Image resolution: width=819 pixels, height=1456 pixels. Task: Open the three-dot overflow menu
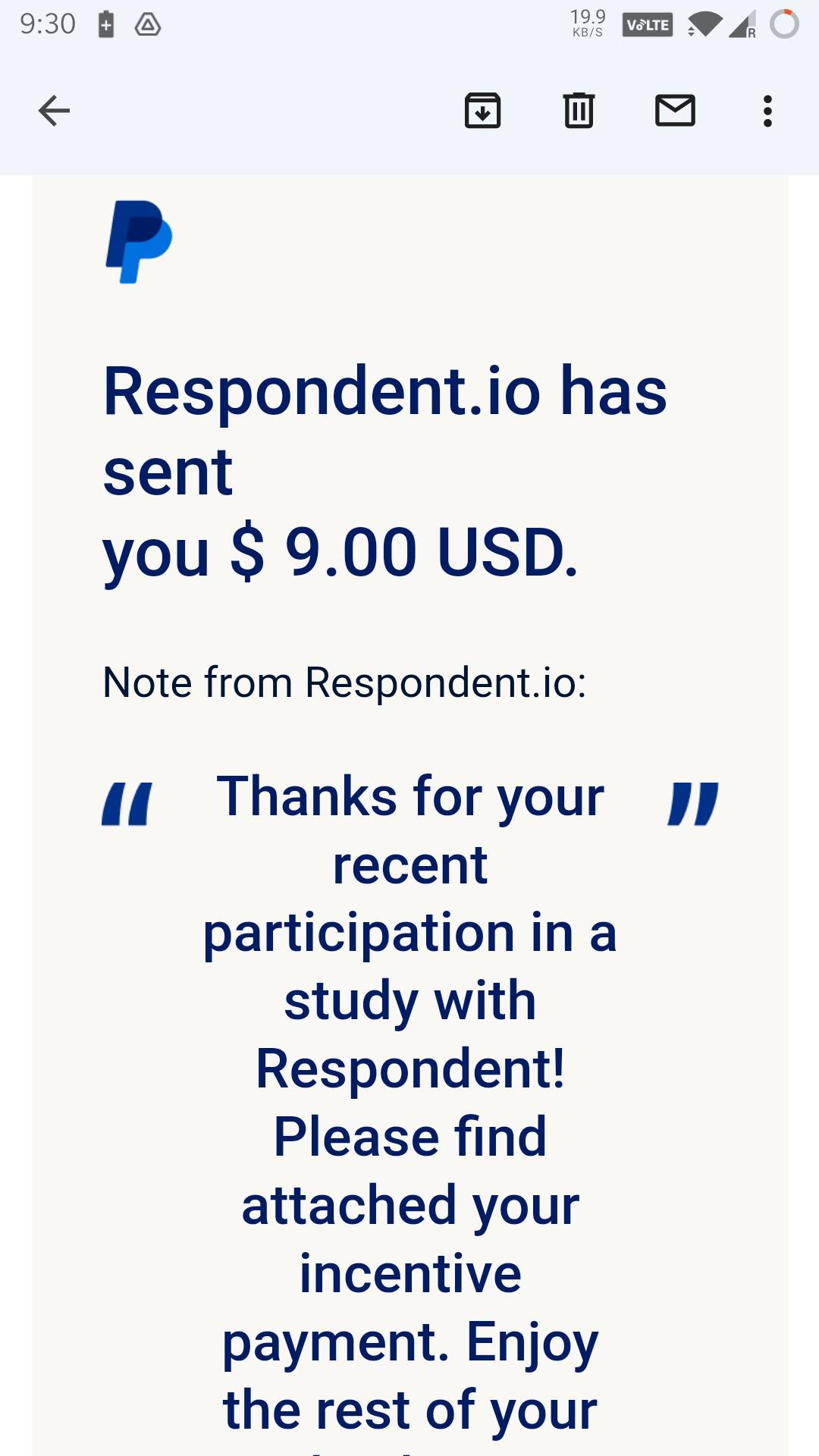(767, 111)
